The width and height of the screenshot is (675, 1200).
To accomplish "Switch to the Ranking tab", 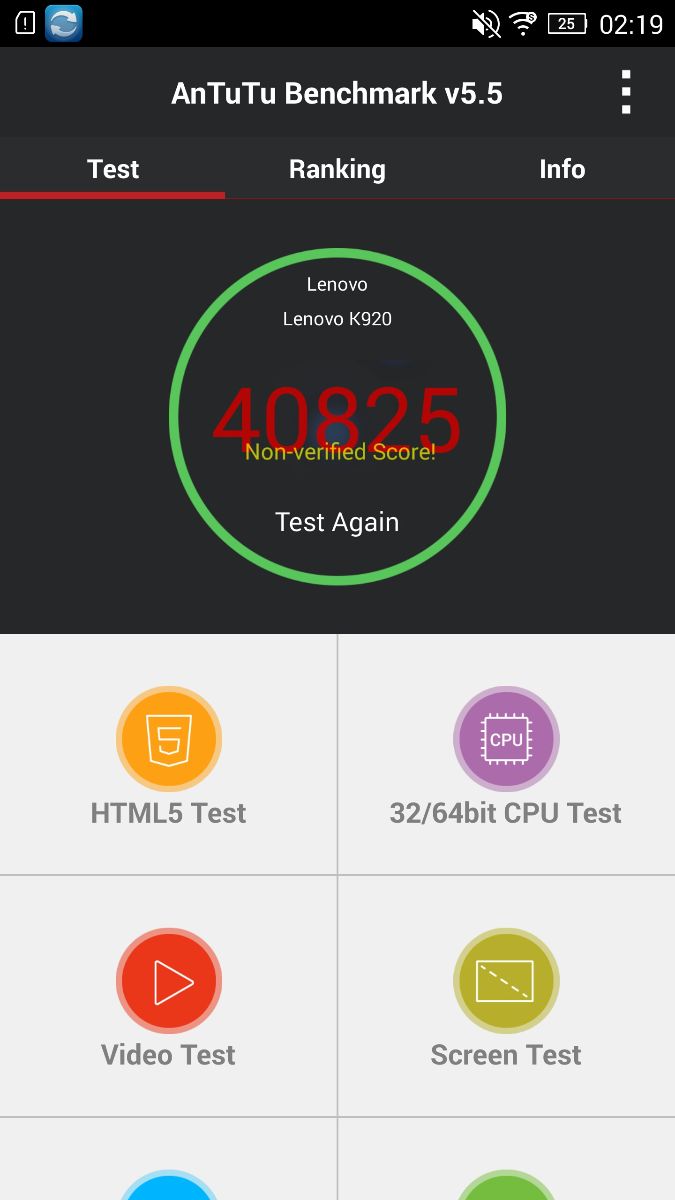I will [337, 169].
